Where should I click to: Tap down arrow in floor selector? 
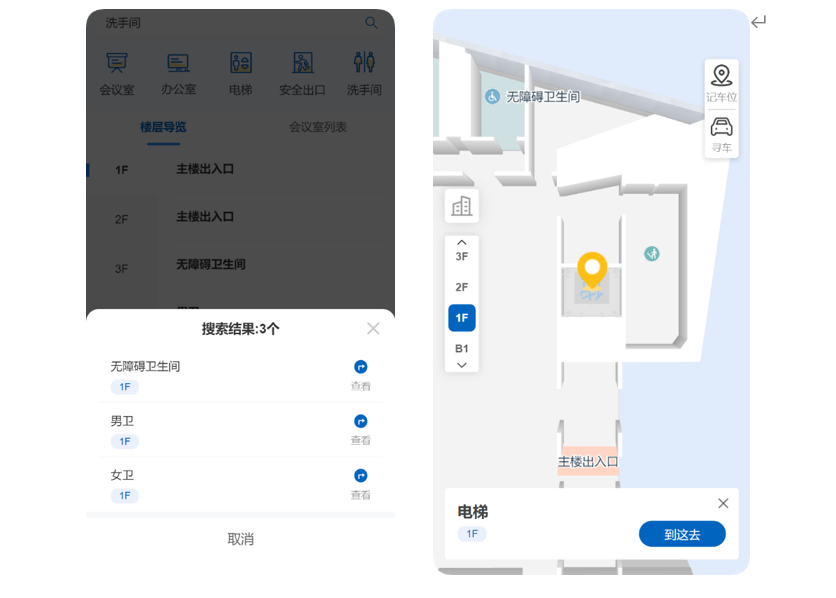click(x=462, y=365)
